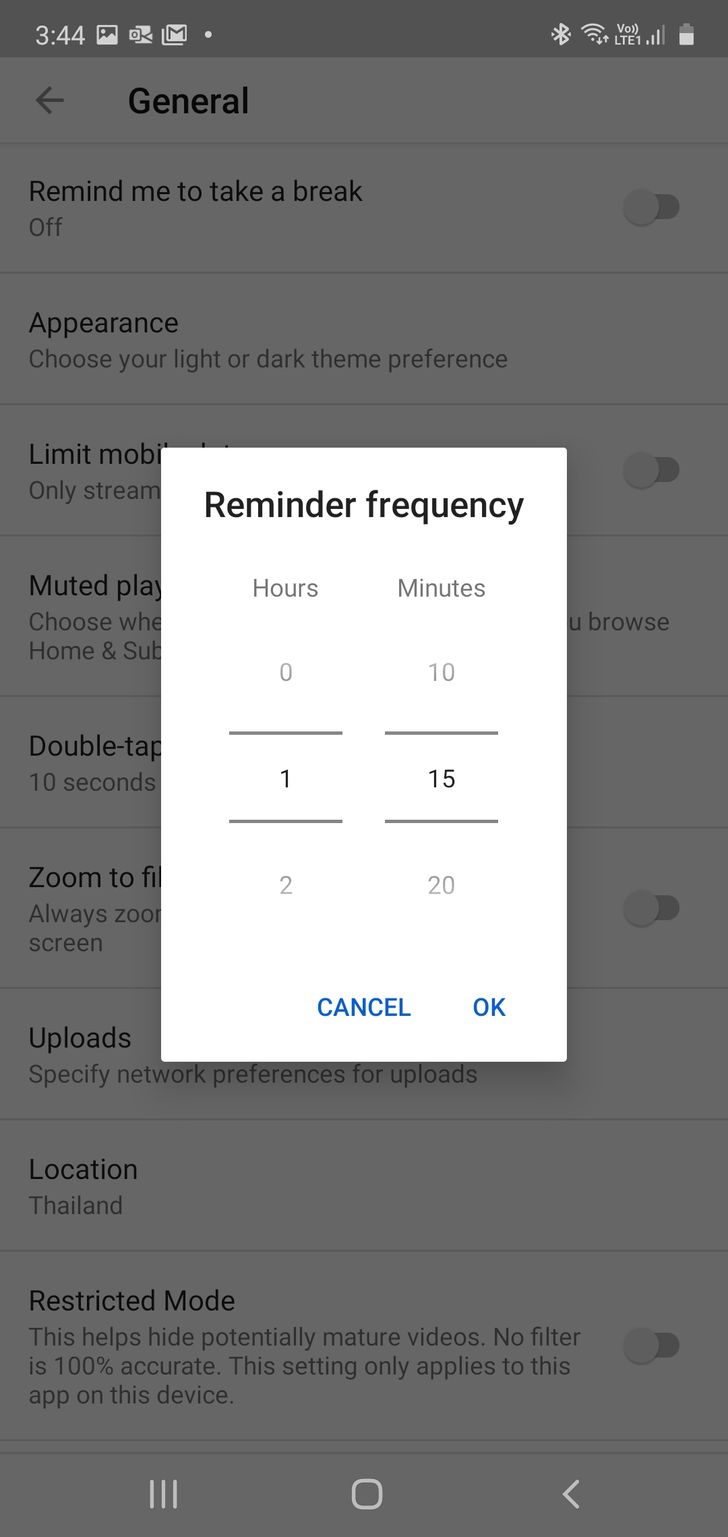Screen dimensions: 728x1537
Task: Select 10 in the Minutes picker
Action: 441,672
